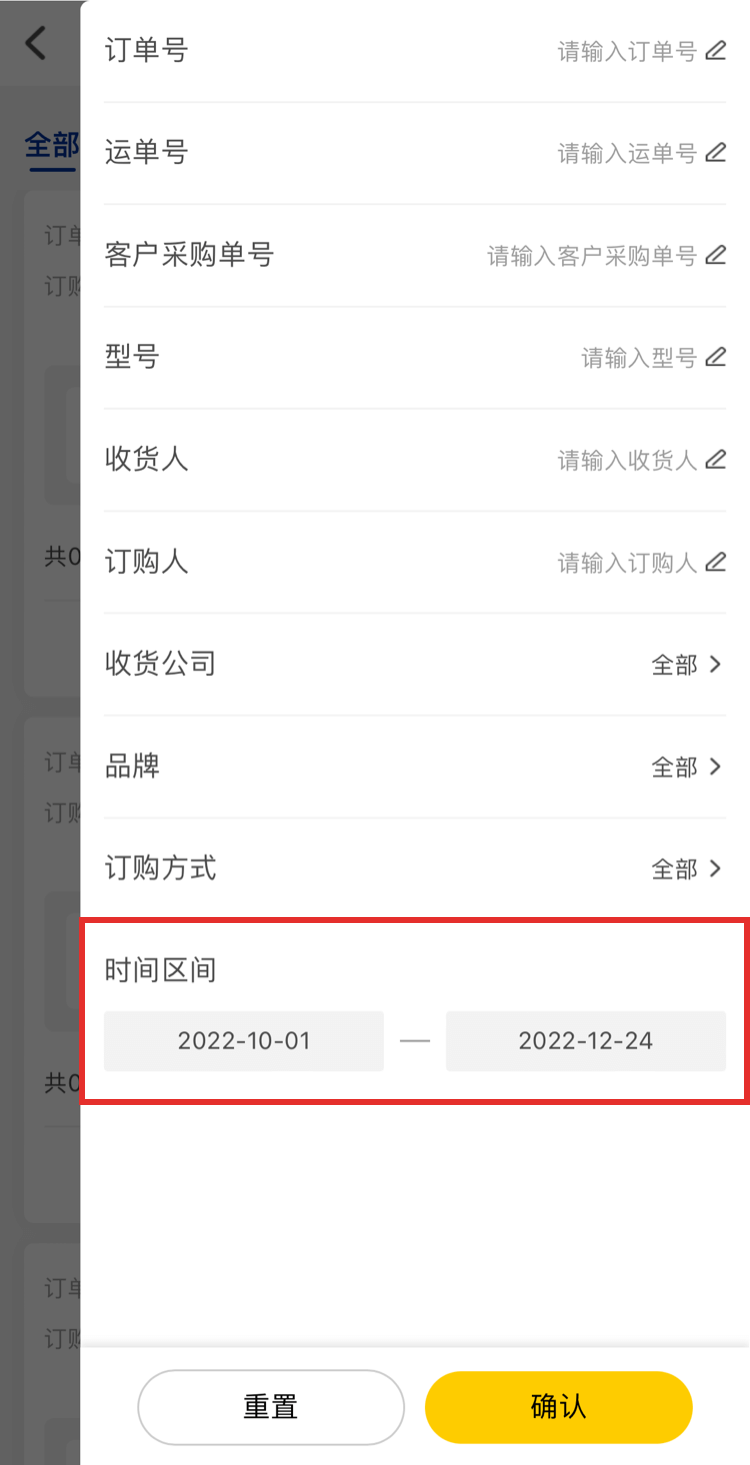Confirm the filters with 确认
The height and width of the screenshot is (1465, 750).
pyautogui.click(x=558, y=1407)
